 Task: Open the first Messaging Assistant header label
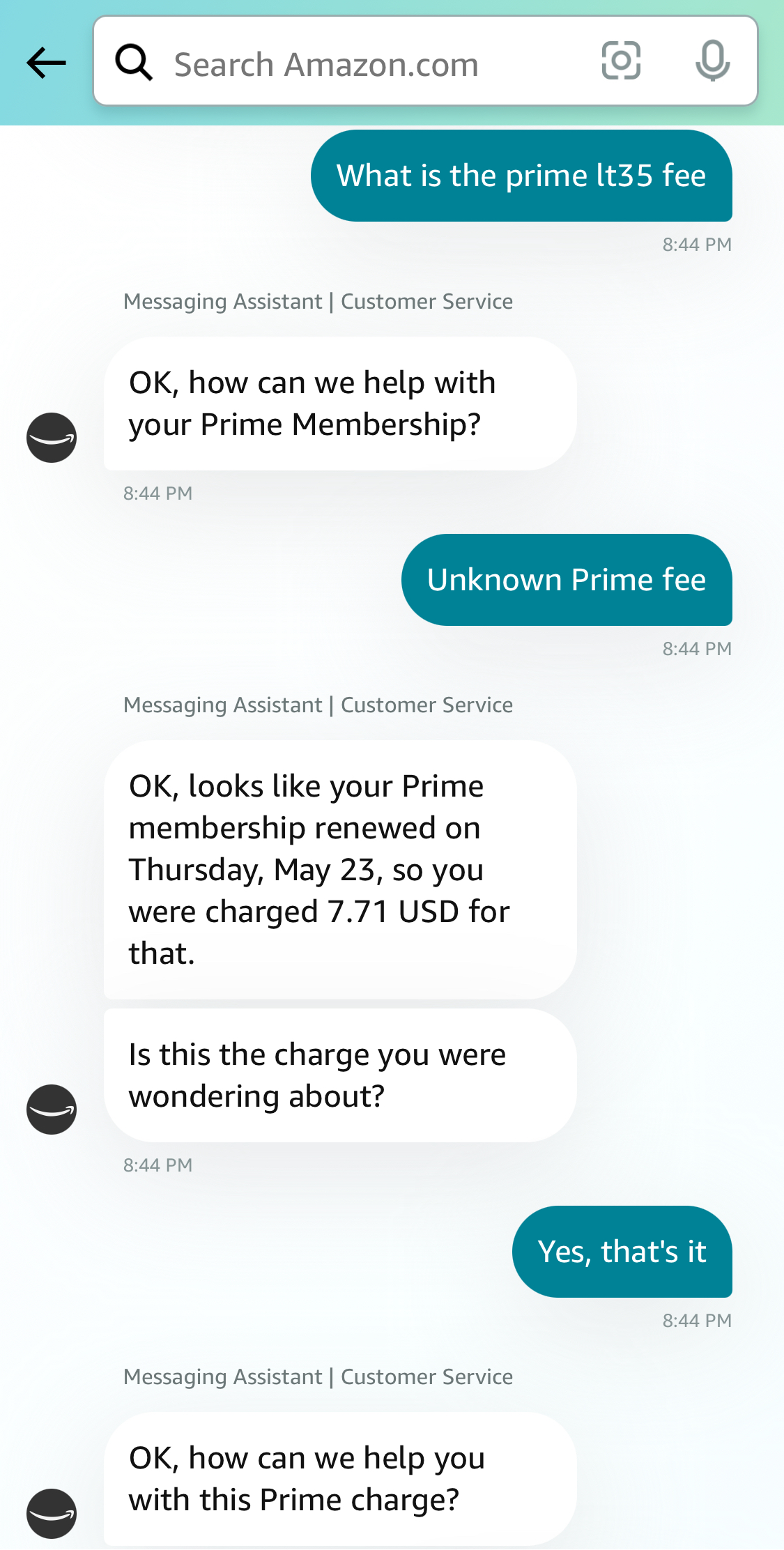[318, 301]
